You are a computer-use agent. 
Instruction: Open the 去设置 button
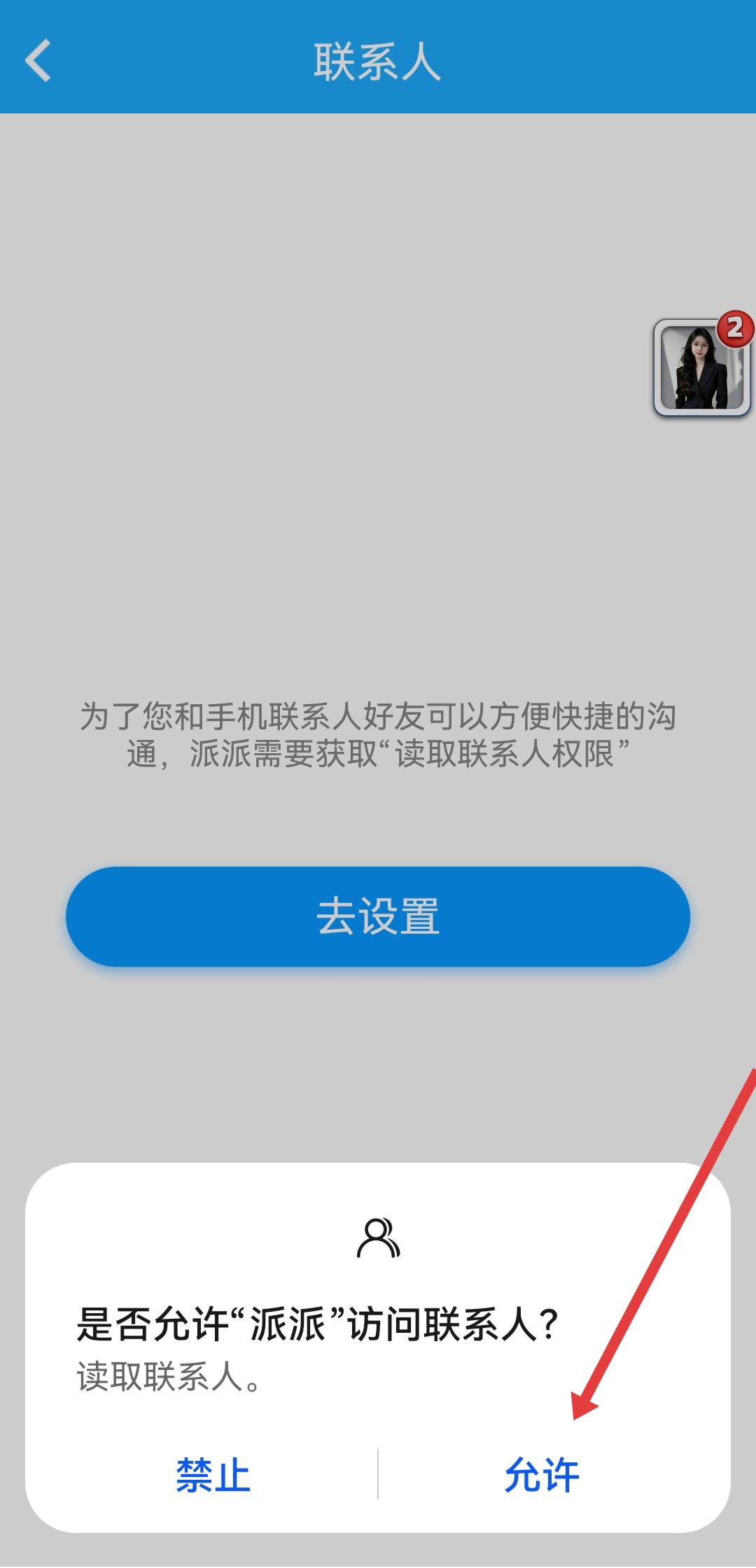coord(378,917)
